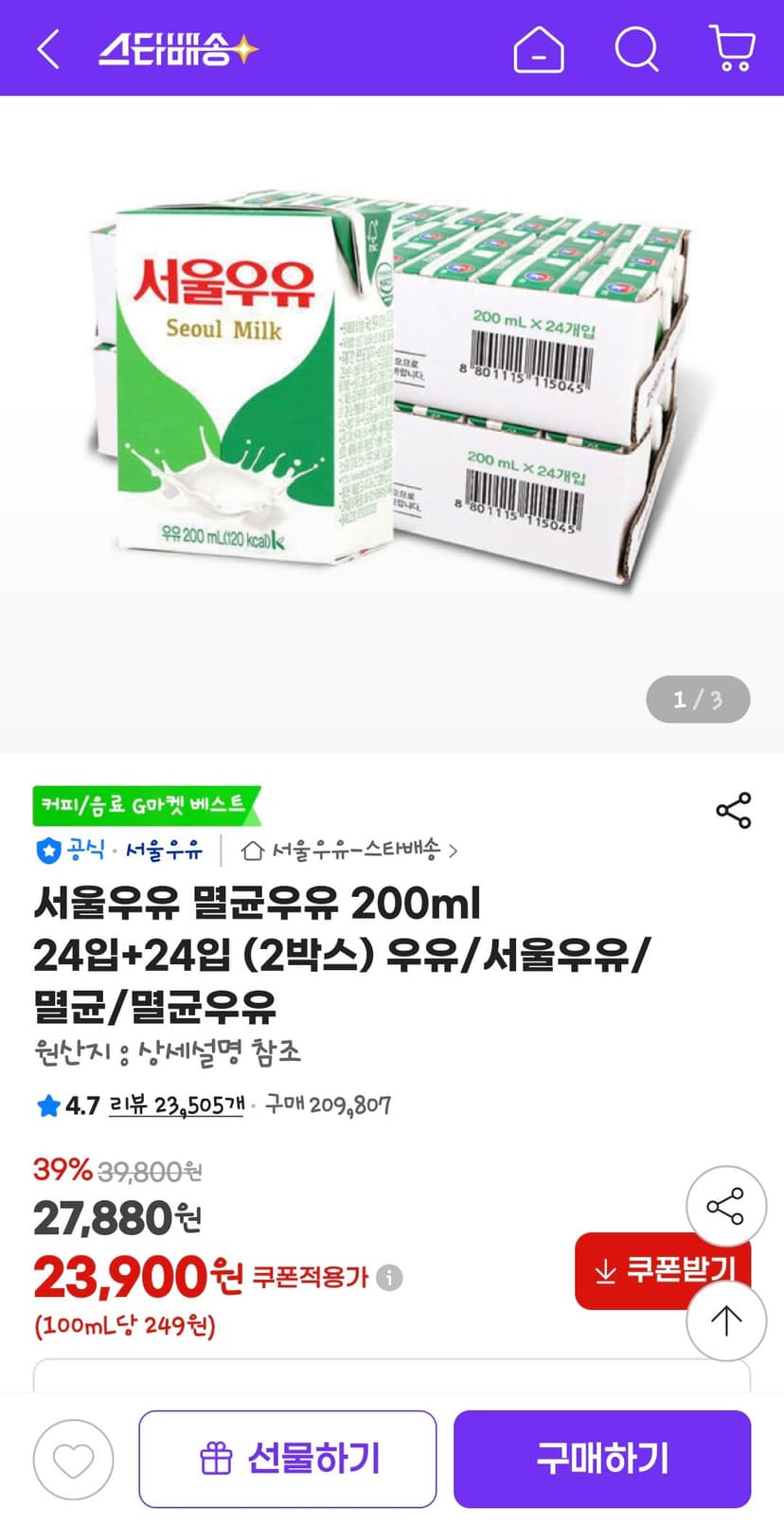784x1525 pixels.
Task: Tap 쿠폰받기 to download coupon
Action: 663,1270
